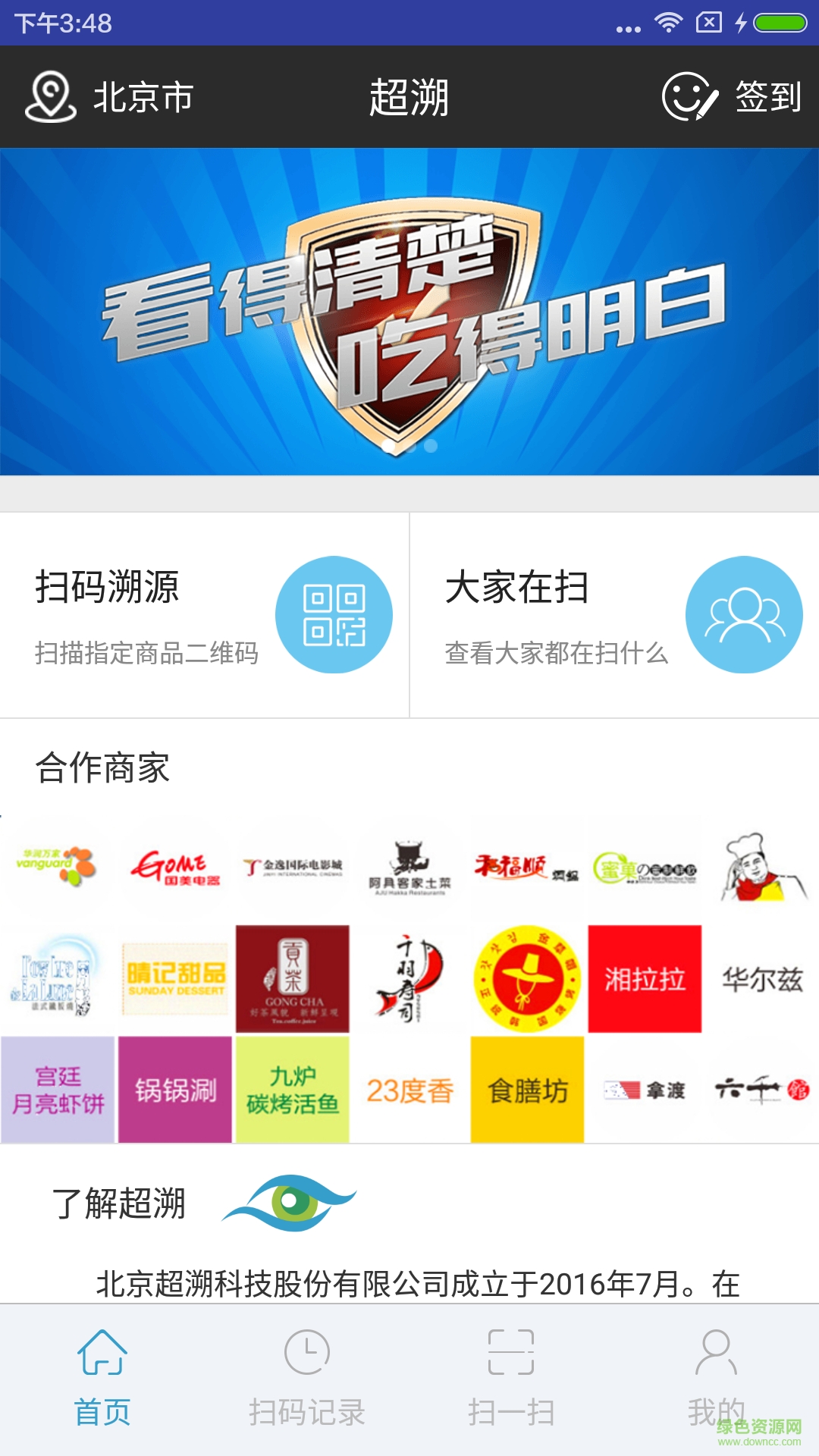
Task: Open the scan QR code tool on 扫码溯源 card
Action: [x=339, y=616]
